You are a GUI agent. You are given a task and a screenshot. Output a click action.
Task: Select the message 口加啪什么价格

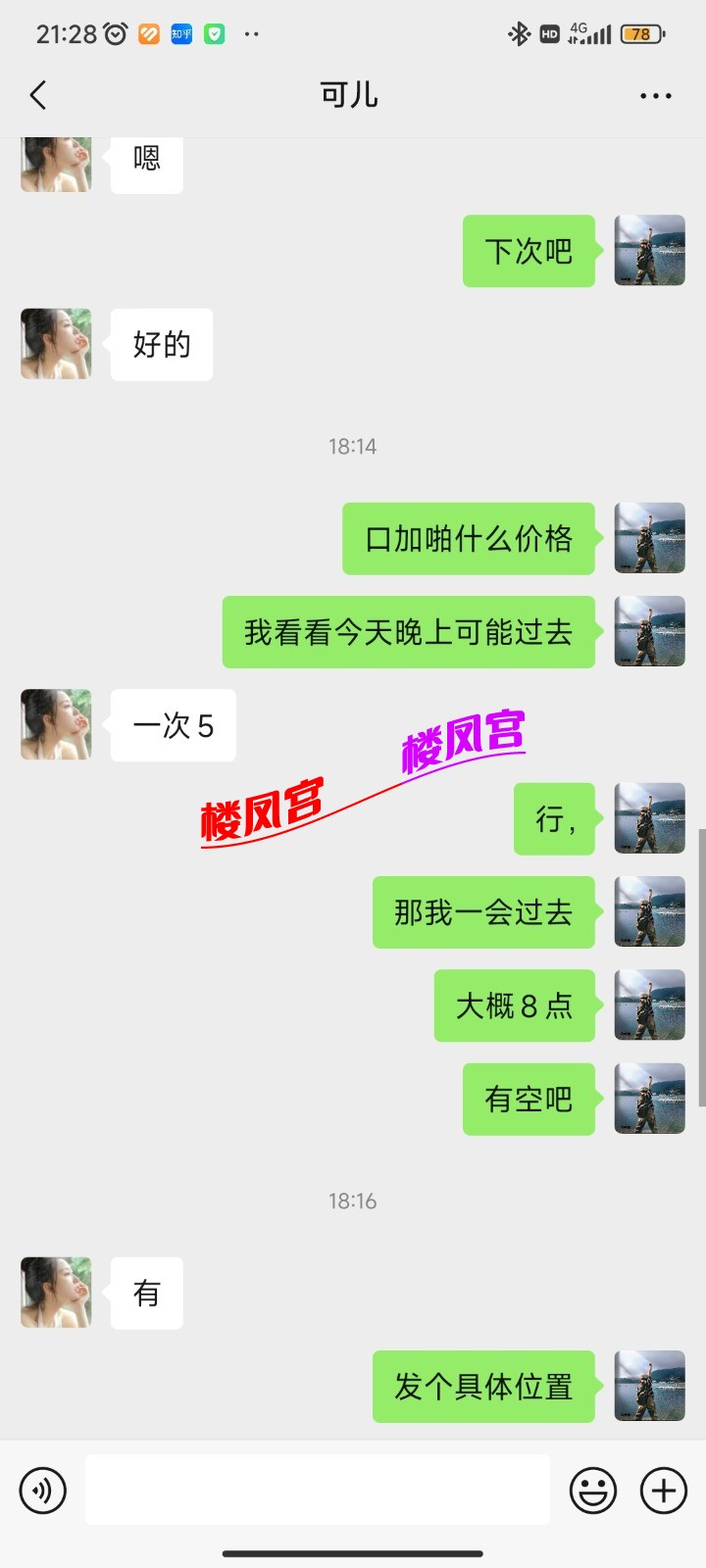(468, 537)
